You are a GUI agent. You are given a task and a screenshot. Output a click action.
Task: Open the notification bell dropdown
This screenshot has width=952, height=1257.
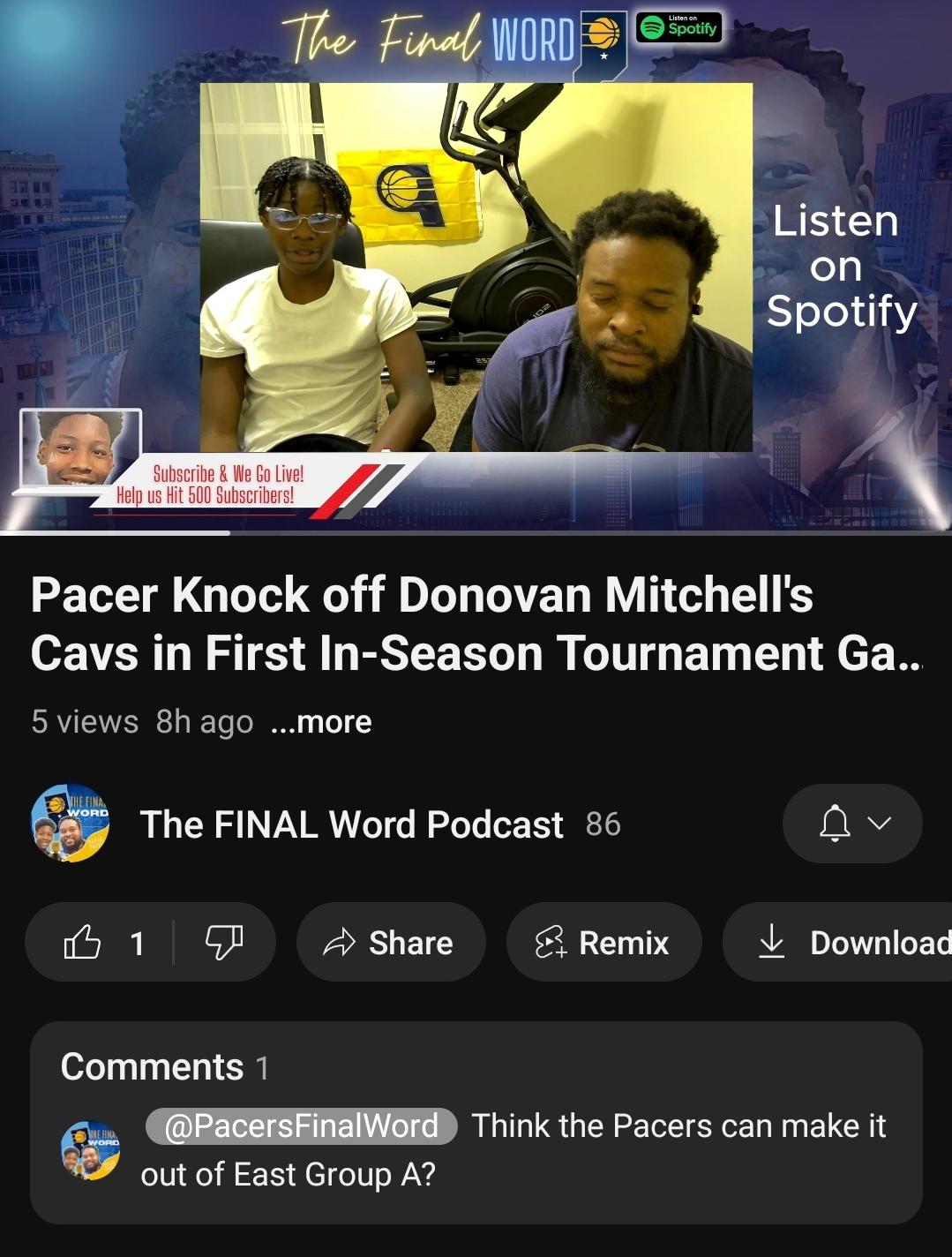click(x=851, y=824)
